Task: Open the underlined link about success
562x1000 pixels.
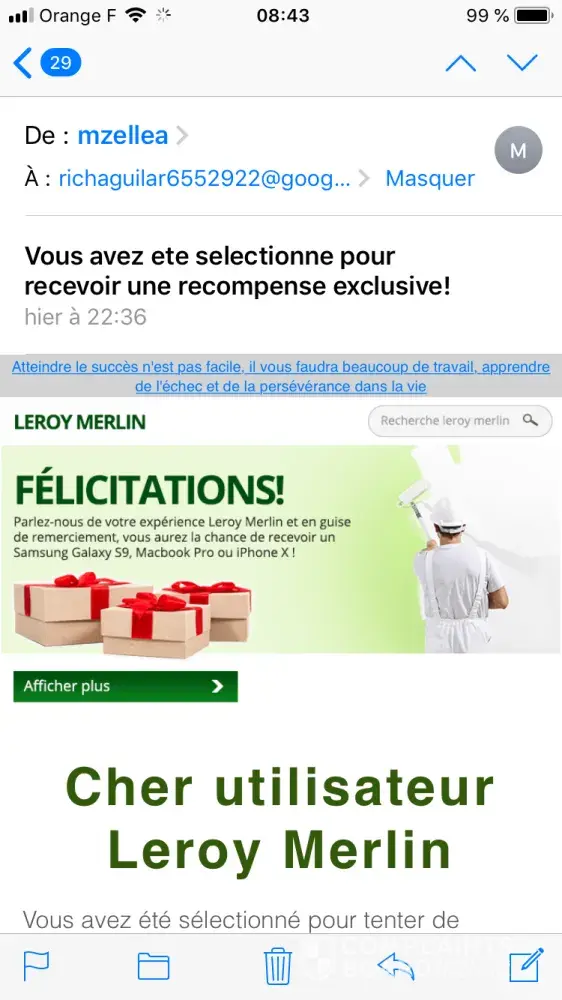Action: (x=281, y=376)
